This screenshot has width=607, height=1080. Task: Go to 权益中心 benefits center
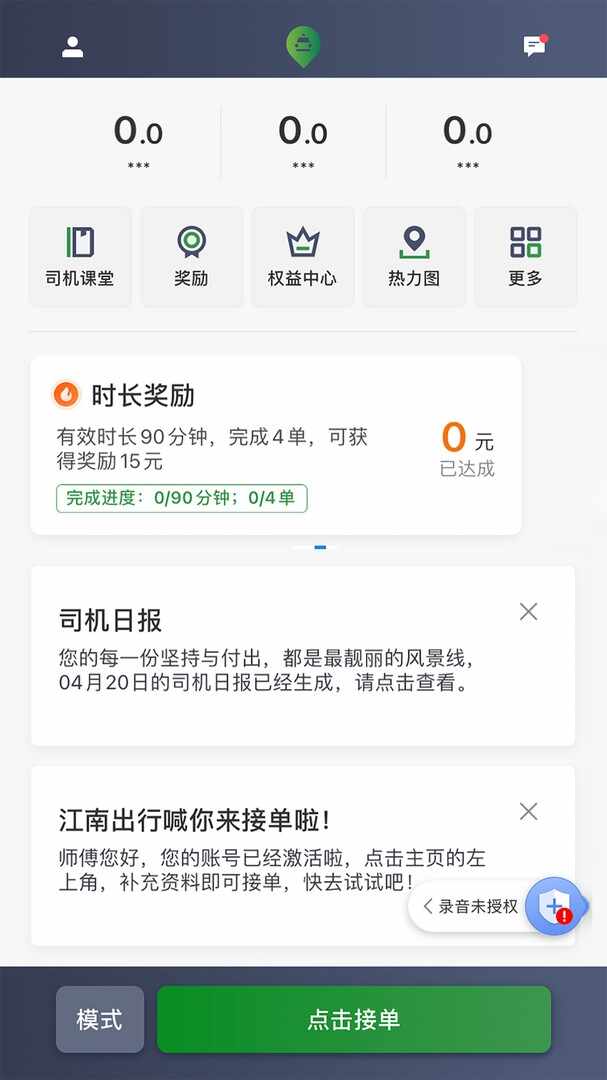(302, 256)
